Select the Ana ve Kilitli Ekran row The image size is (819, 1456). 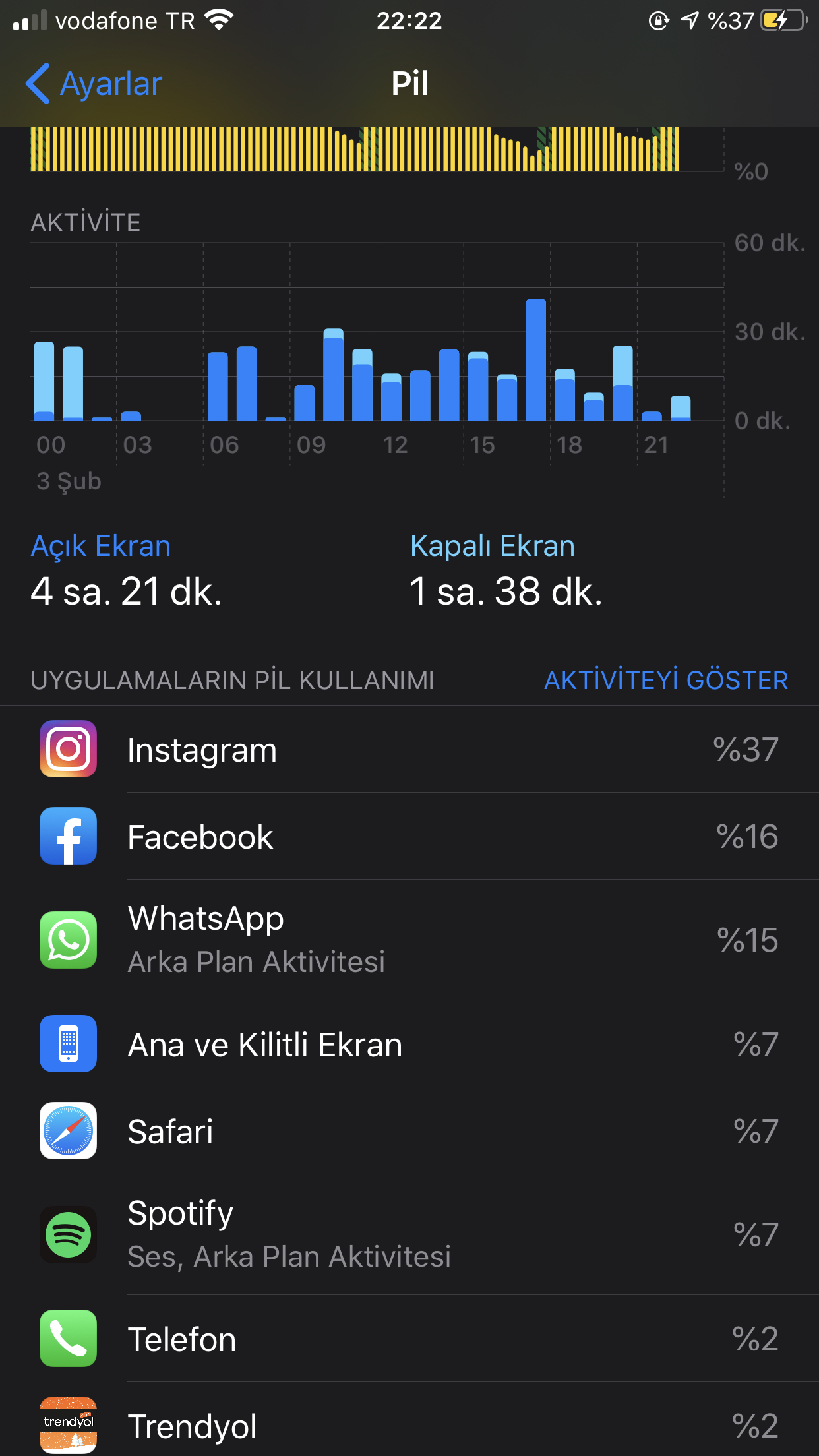coord(409,1045)
